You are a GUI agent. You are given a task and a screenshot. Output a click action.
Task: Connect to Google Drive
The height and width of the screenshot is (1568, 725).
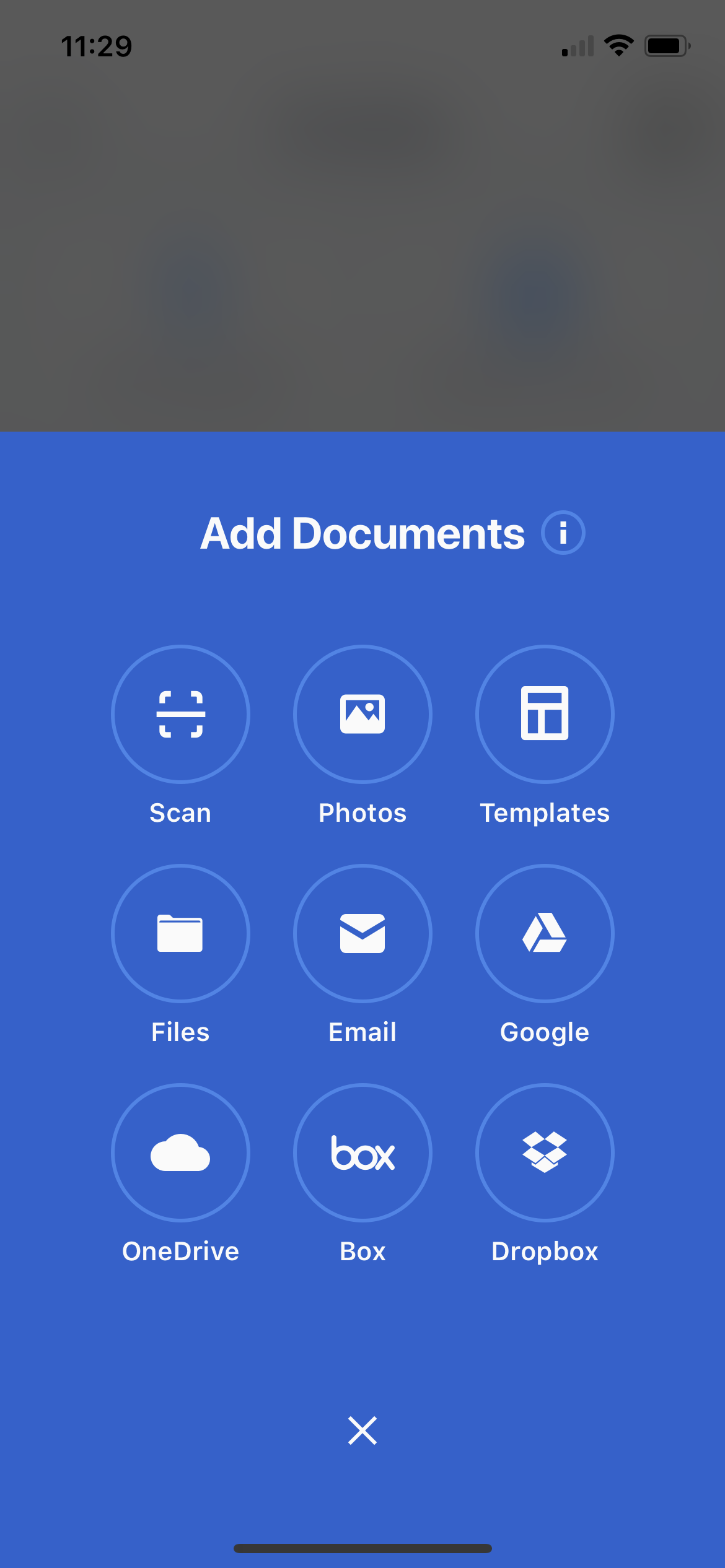click(x=544, y=934)
